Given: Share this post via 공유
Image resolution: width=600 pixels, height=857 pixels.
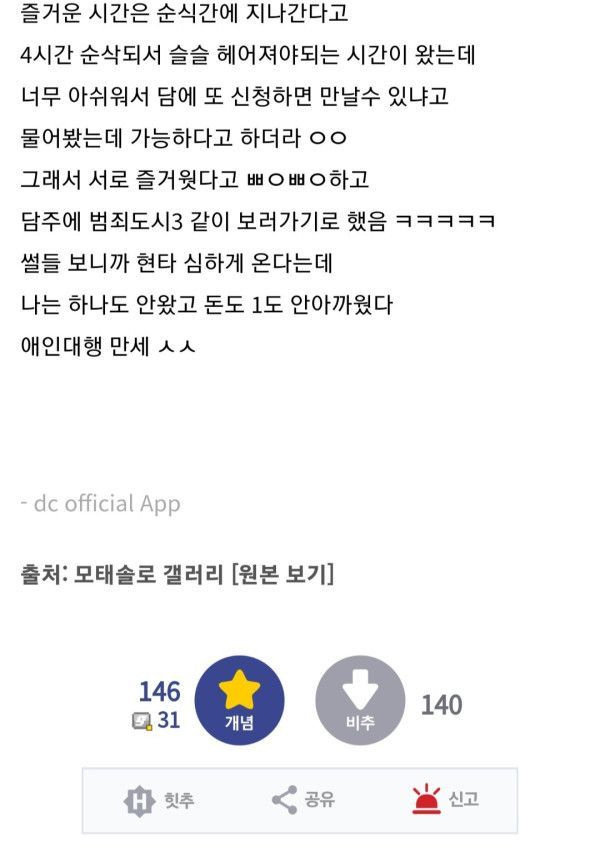Looking at the screenshot, I should click(303, 800).
